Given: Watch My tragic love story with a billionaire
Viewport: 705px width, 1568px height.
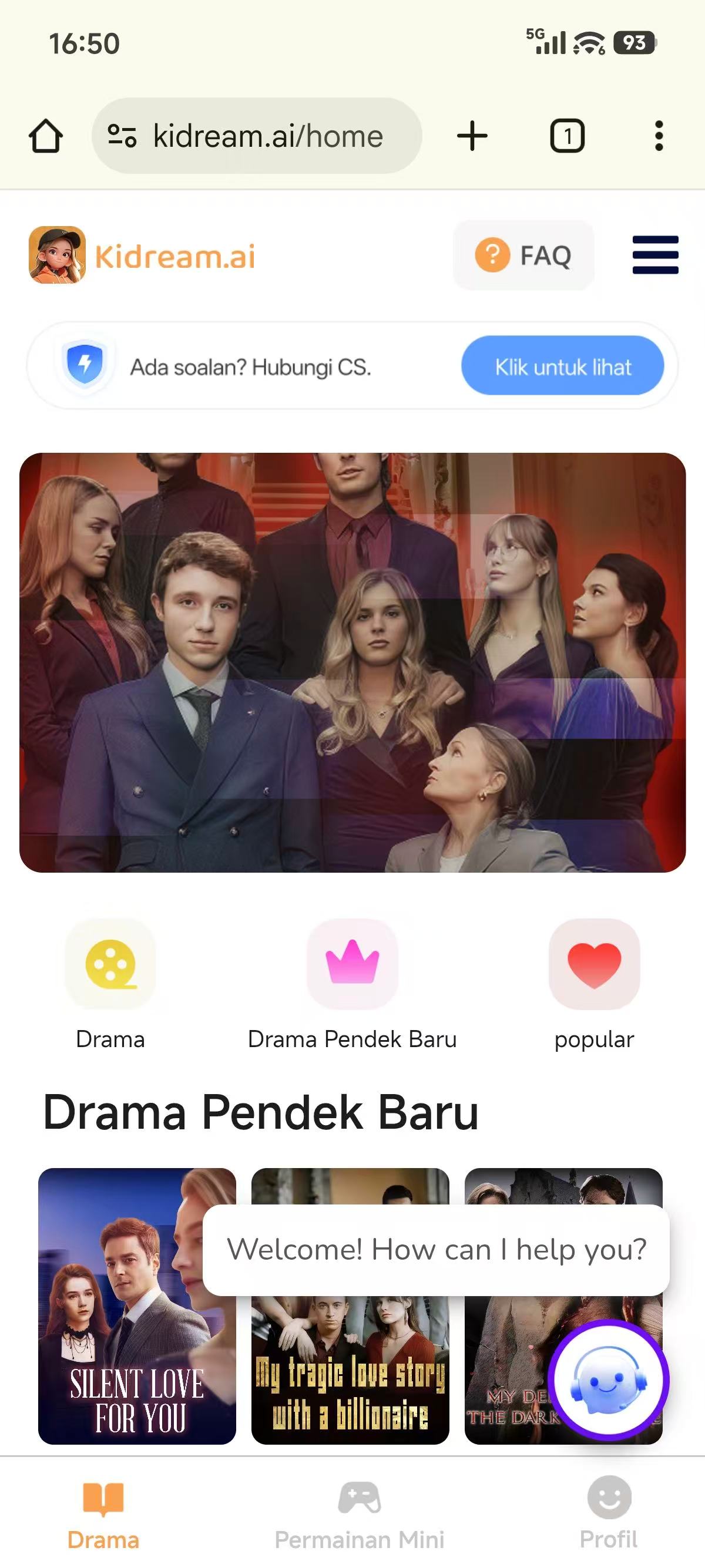Looking at the screenshot, I should click(350, 1375).
